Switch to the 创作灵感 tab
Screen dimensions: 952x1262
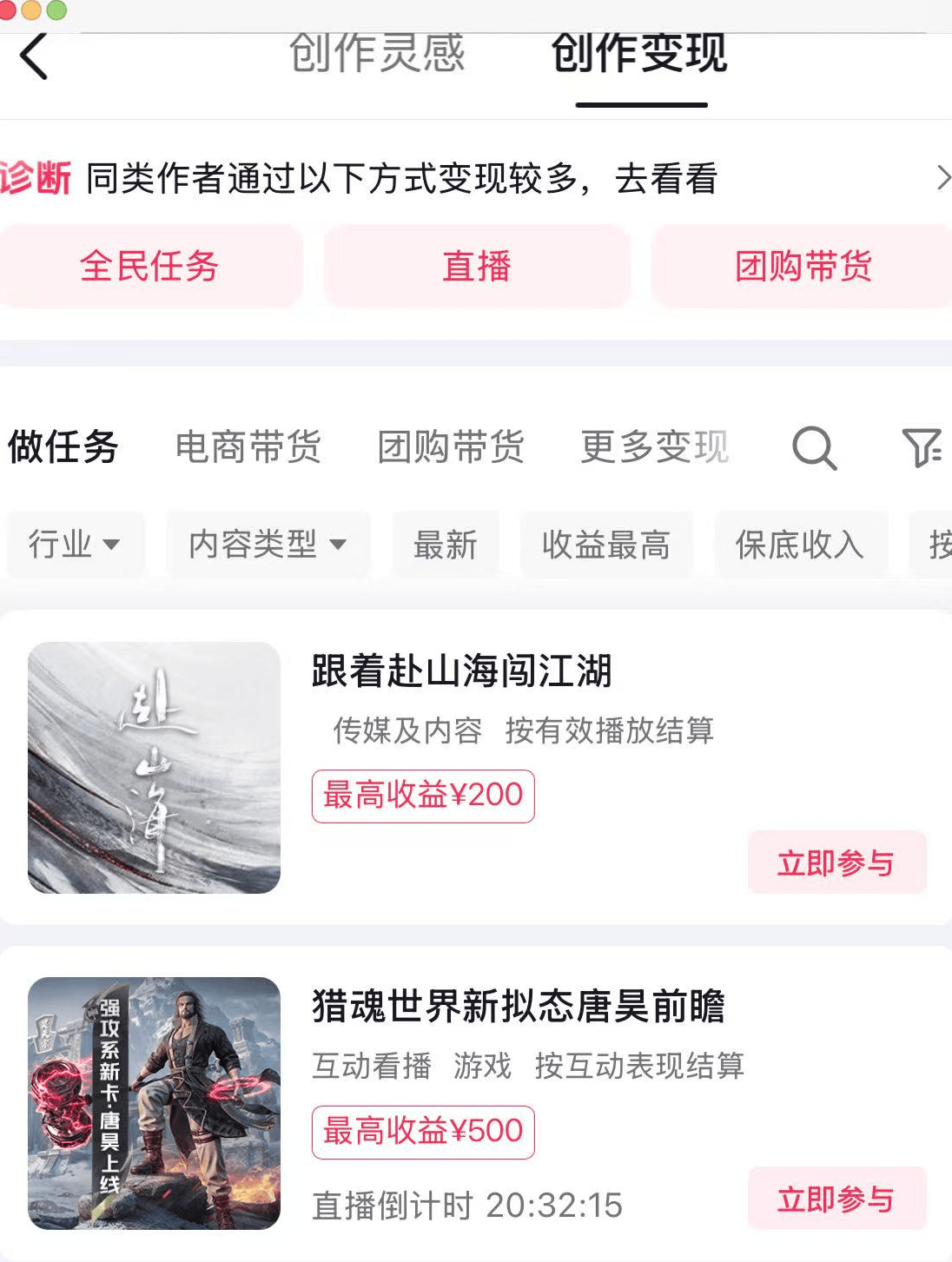pyautogui.click(x=377, y=54)
